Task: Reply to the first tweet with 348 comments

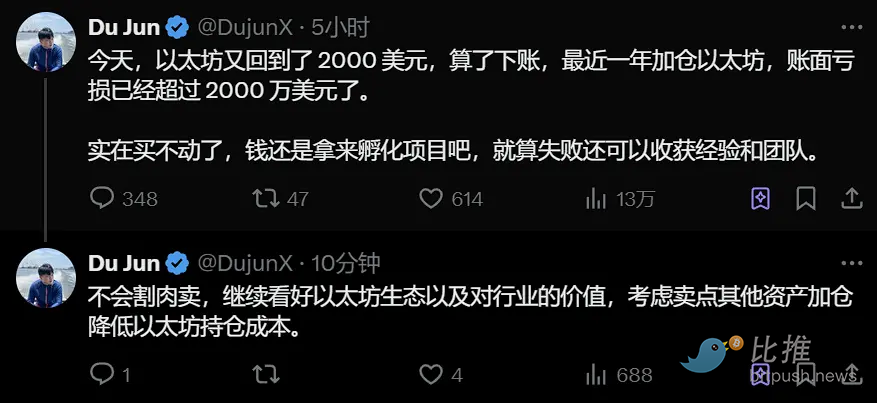Action: (x=102, y=198)
